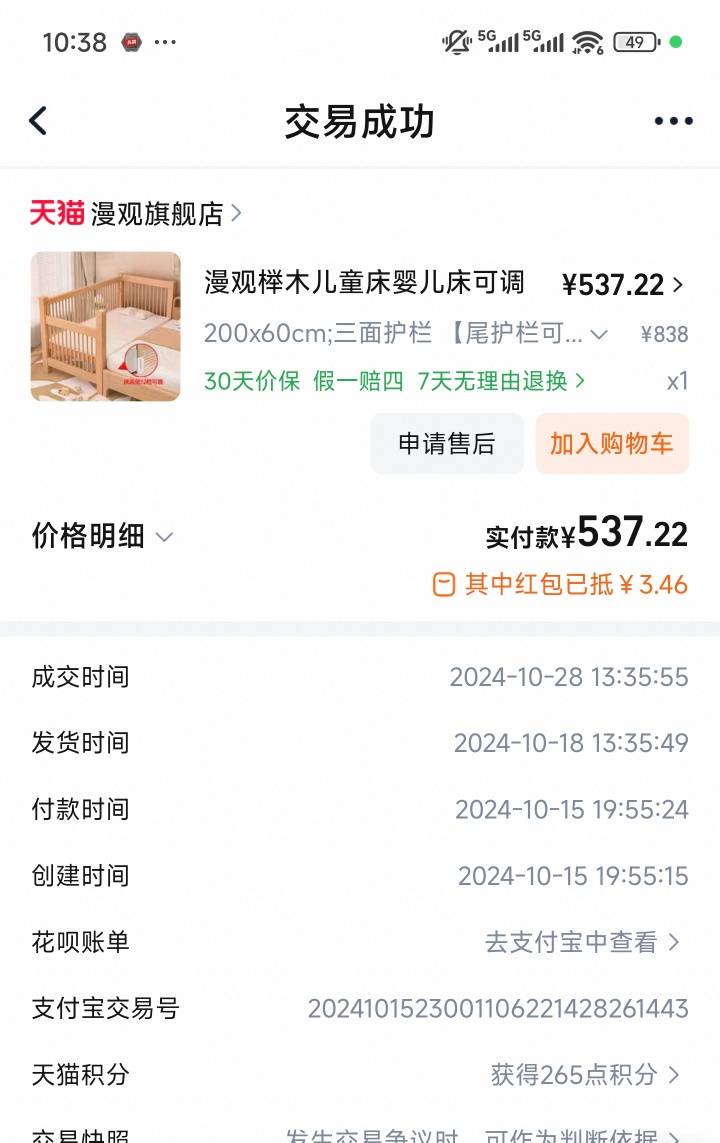Go back from the order details page

[38, 122]
